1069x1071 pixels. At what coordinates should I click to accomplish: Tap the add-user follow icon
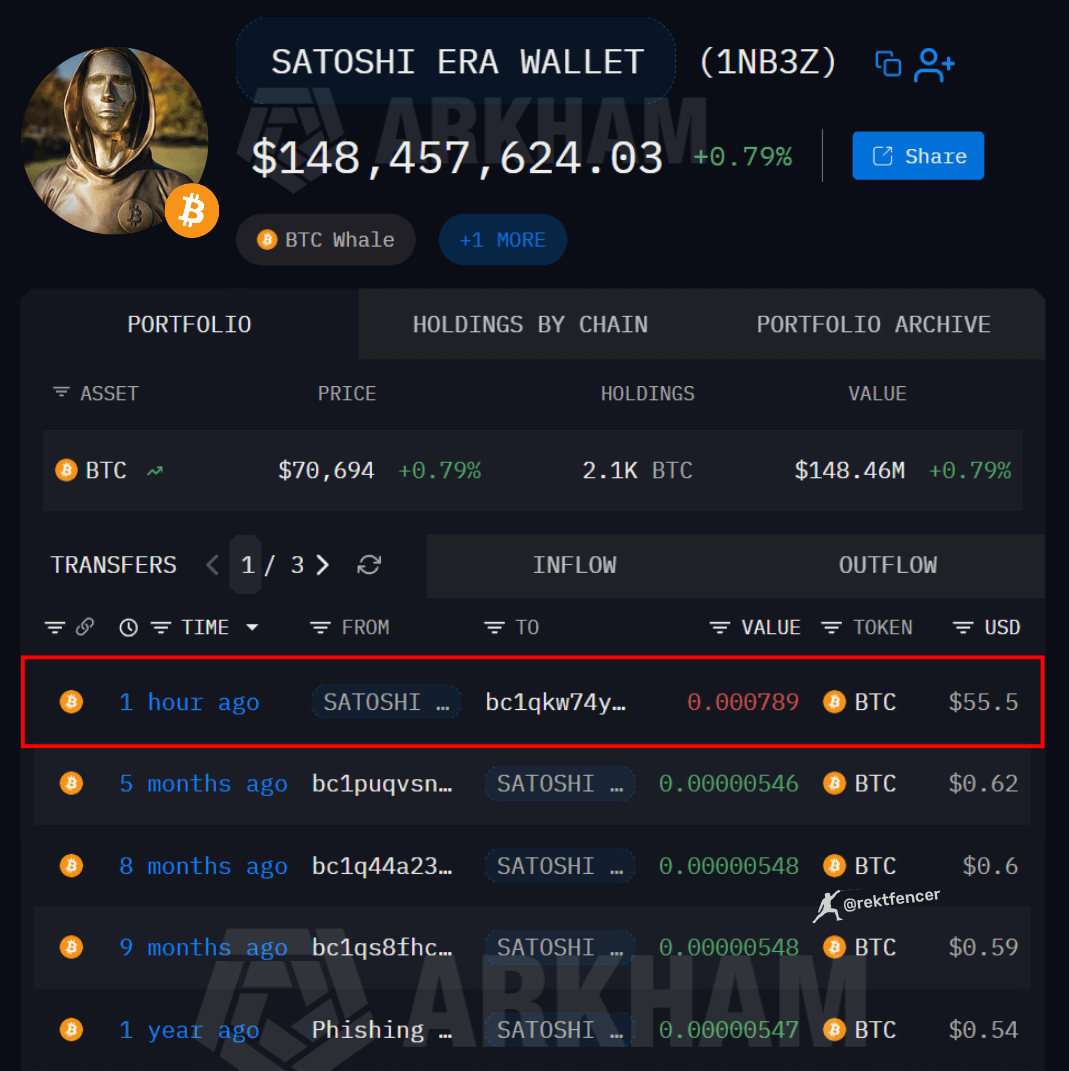(935, 65)
